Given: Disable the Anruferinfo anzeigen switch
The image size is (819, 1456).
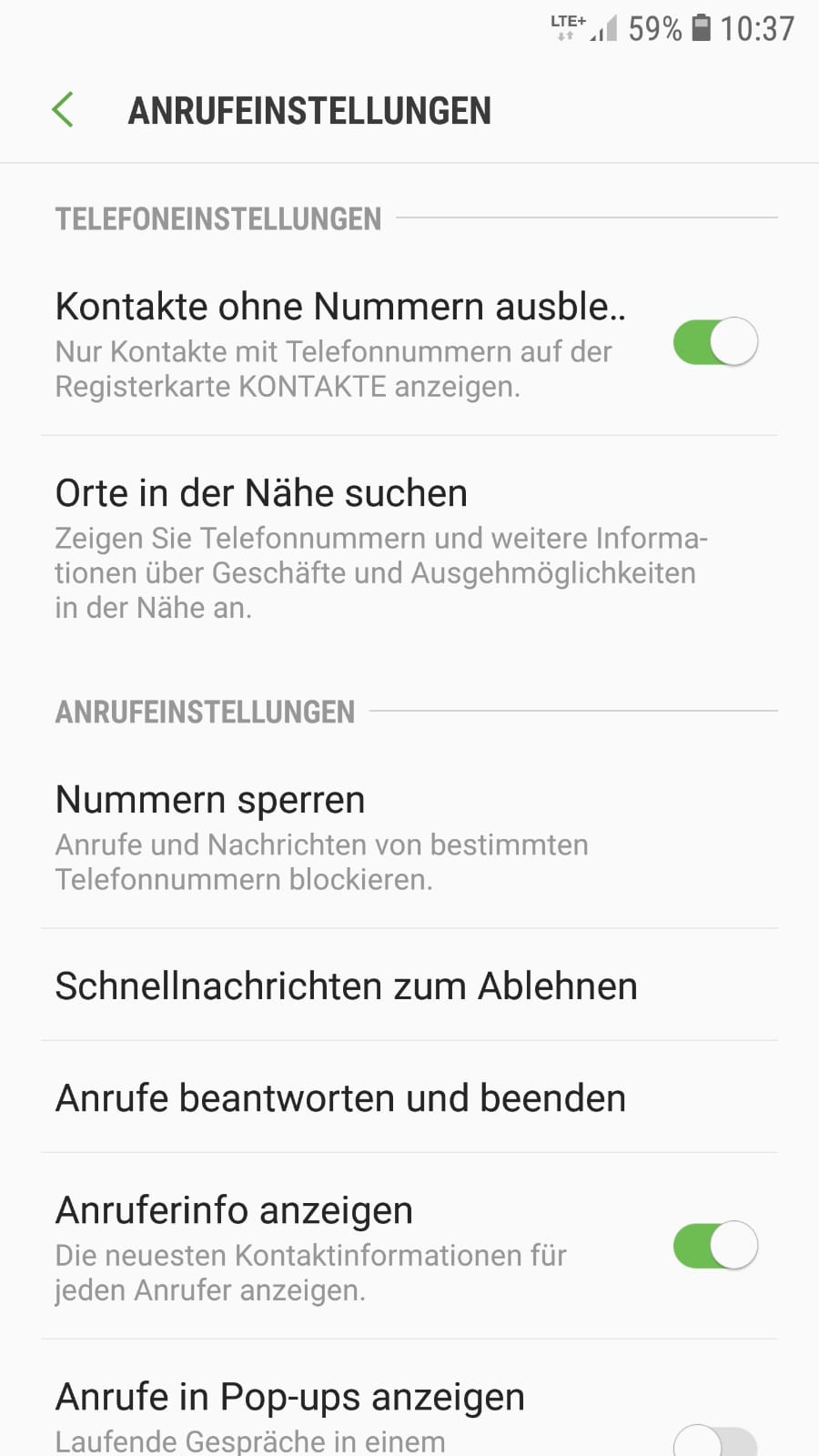Looking at the screenshot, I should (714, 1246).
